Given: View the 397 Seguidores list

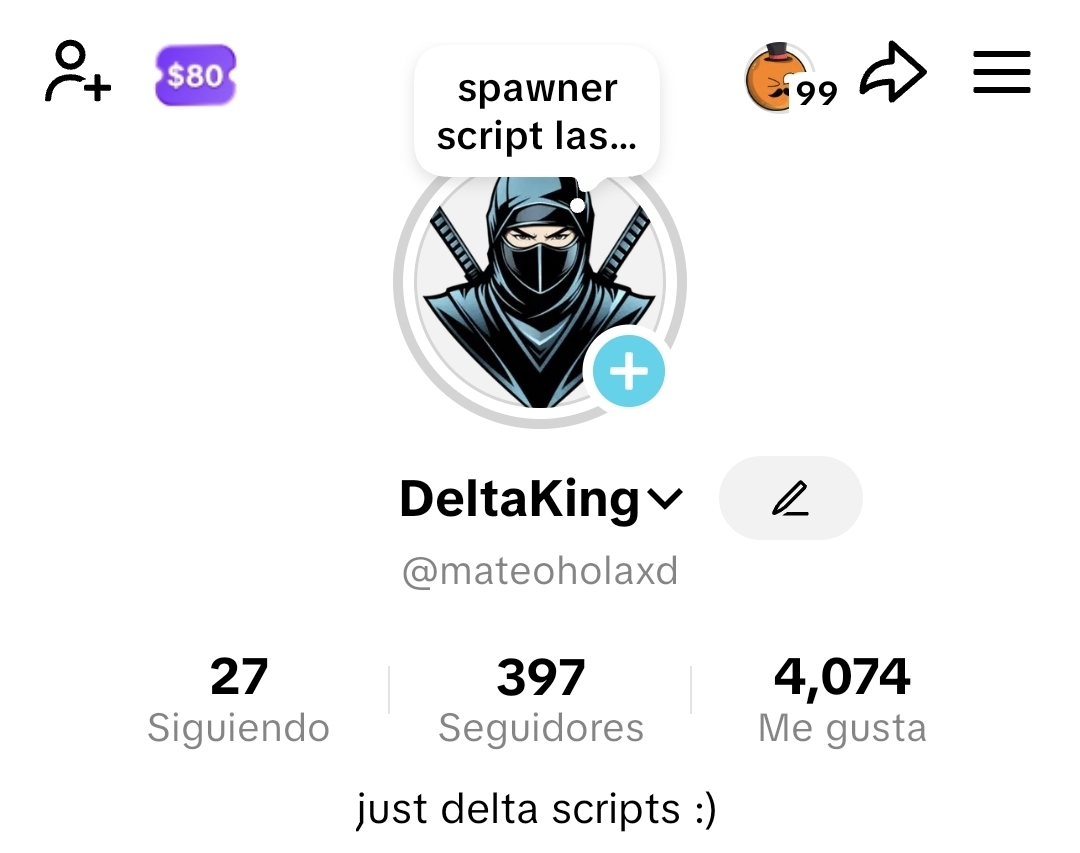Looking at the screenshot, I should 540,700.
